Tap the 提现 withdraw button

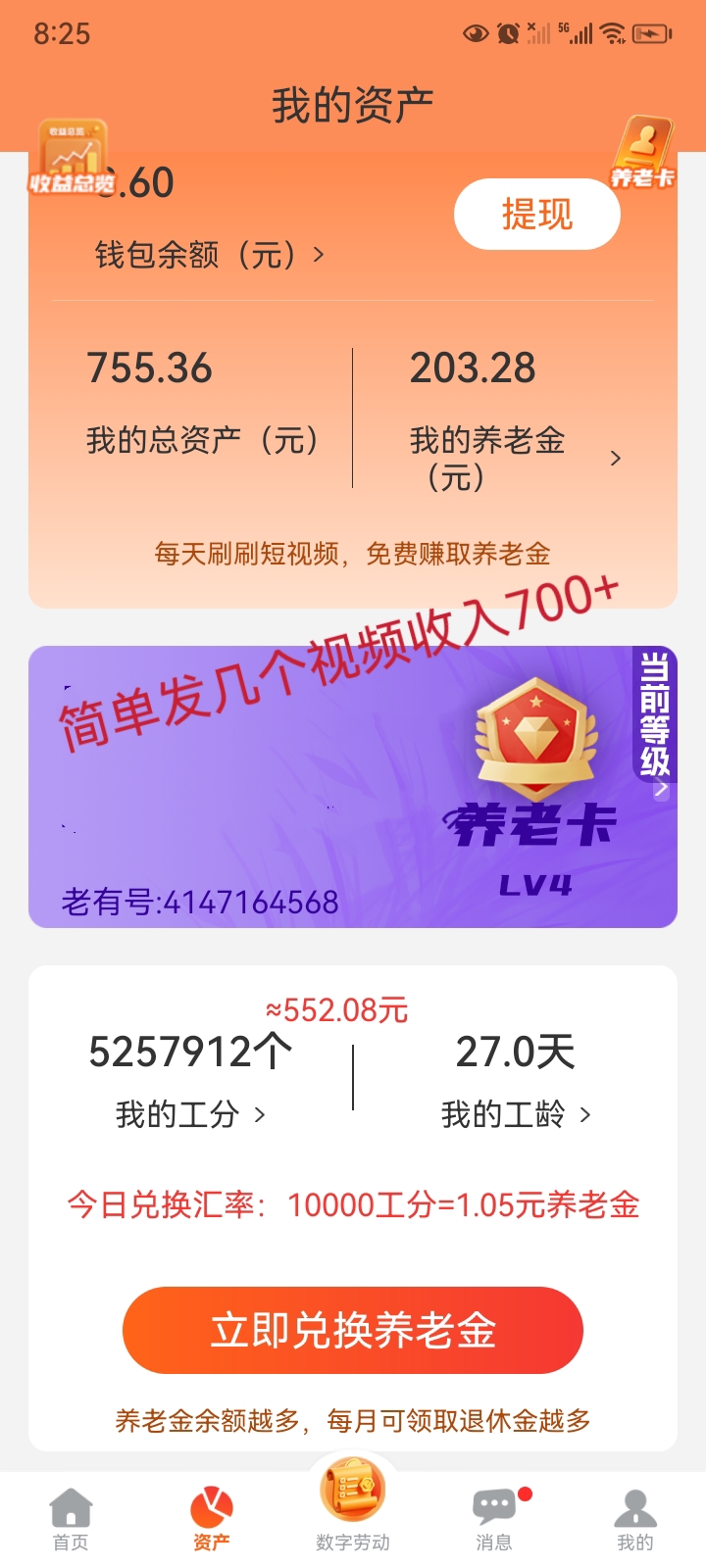[536, 214]
